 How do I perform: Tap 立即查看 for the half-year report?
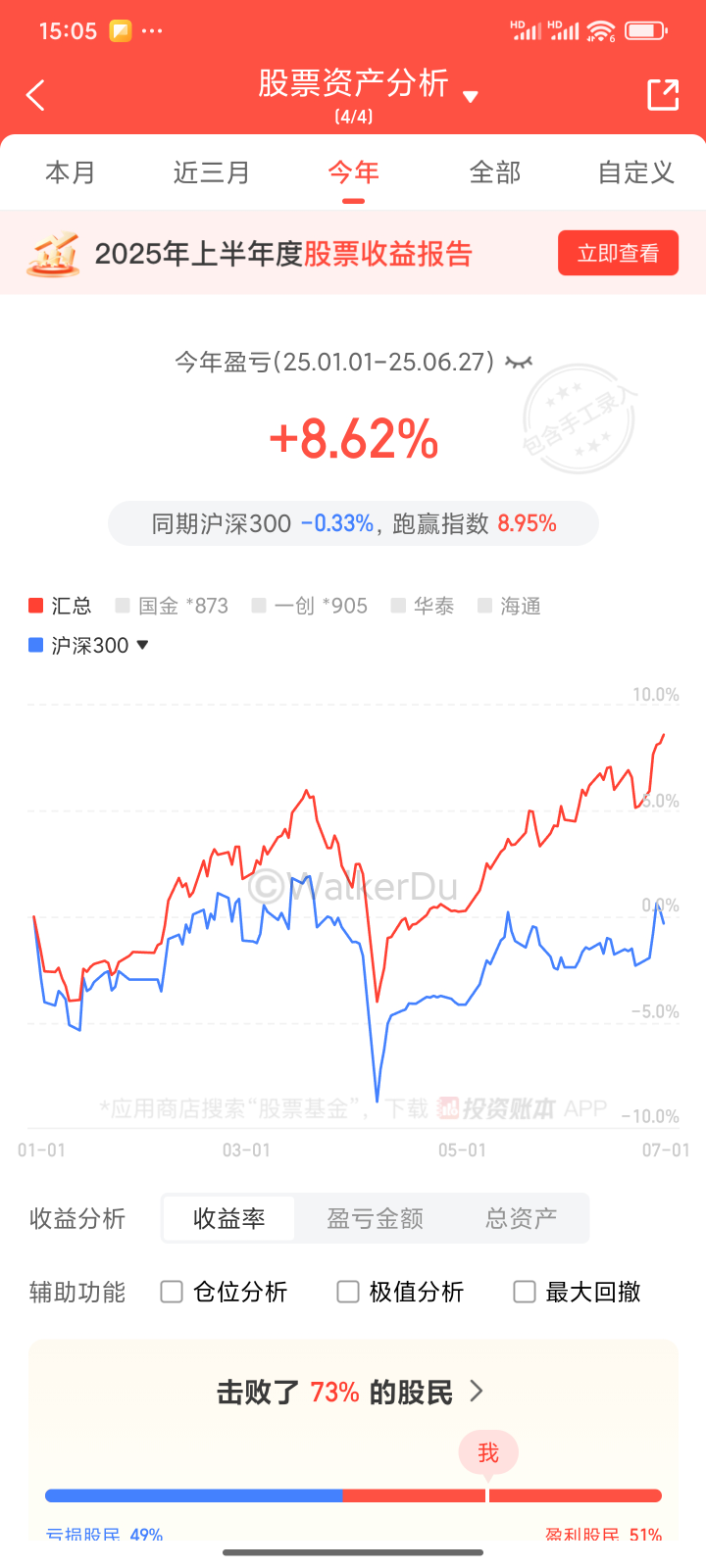pyautogui.click(x=618, y=253)
